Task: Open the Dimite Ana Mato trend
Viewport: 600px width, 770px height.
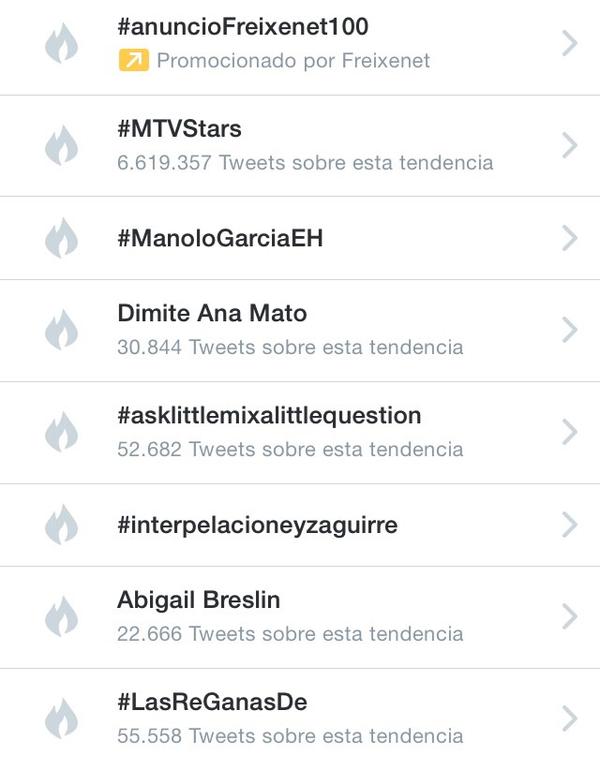Action: (x=212, y=314)
